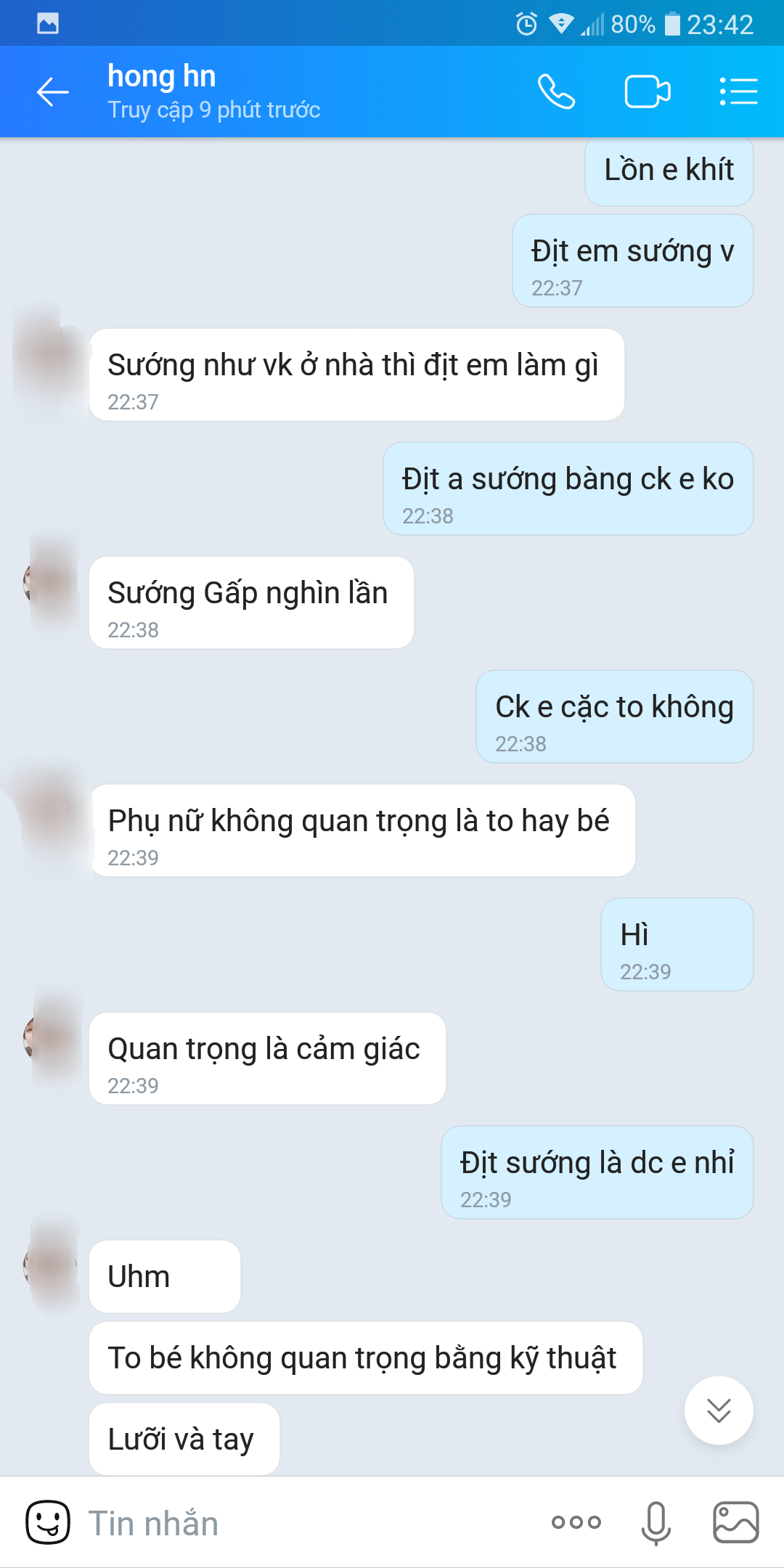Start a video call with hong hn
Viewport: 784px width, 1568px height.
[x=647, y=92]
